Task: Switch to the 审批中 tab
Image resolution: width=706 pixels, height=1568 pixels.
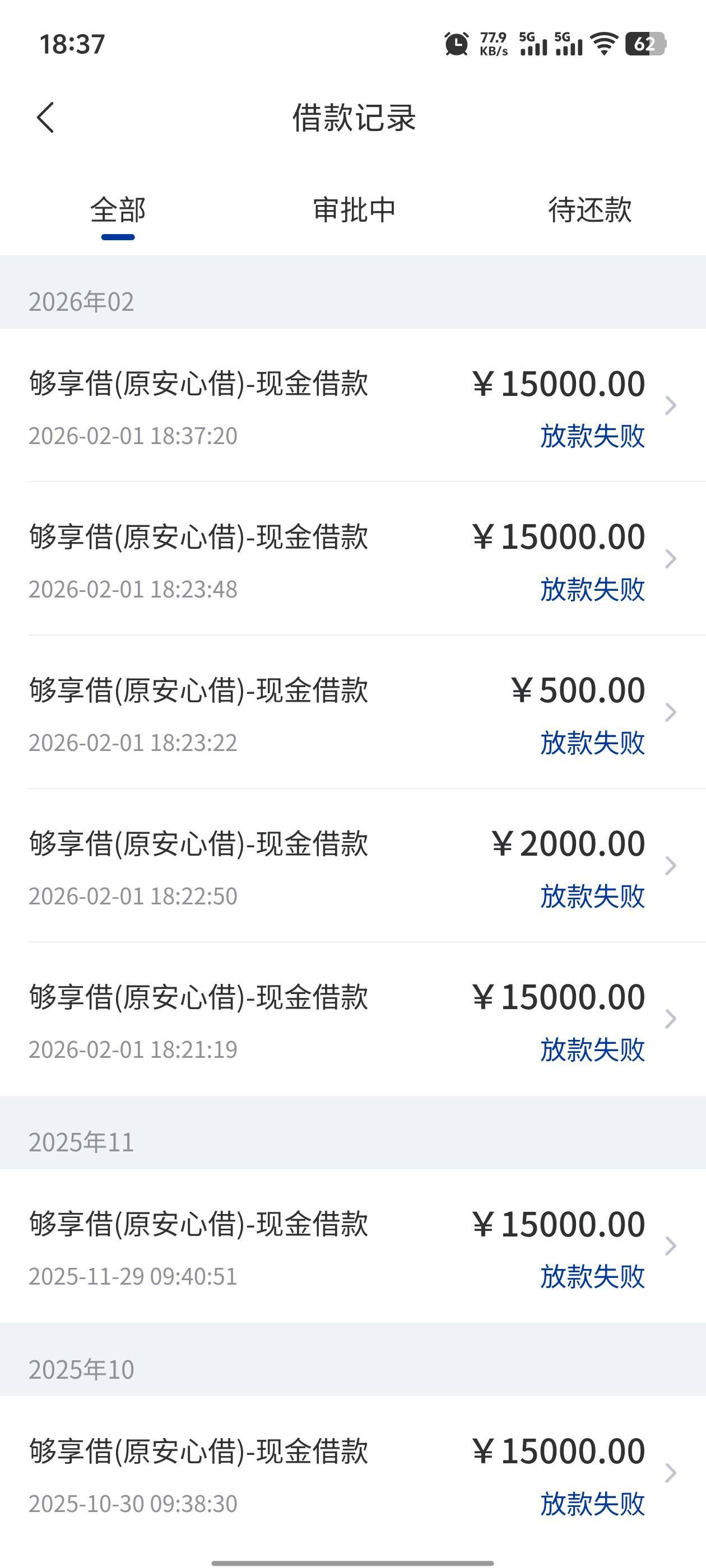Action: coord(354,211)
